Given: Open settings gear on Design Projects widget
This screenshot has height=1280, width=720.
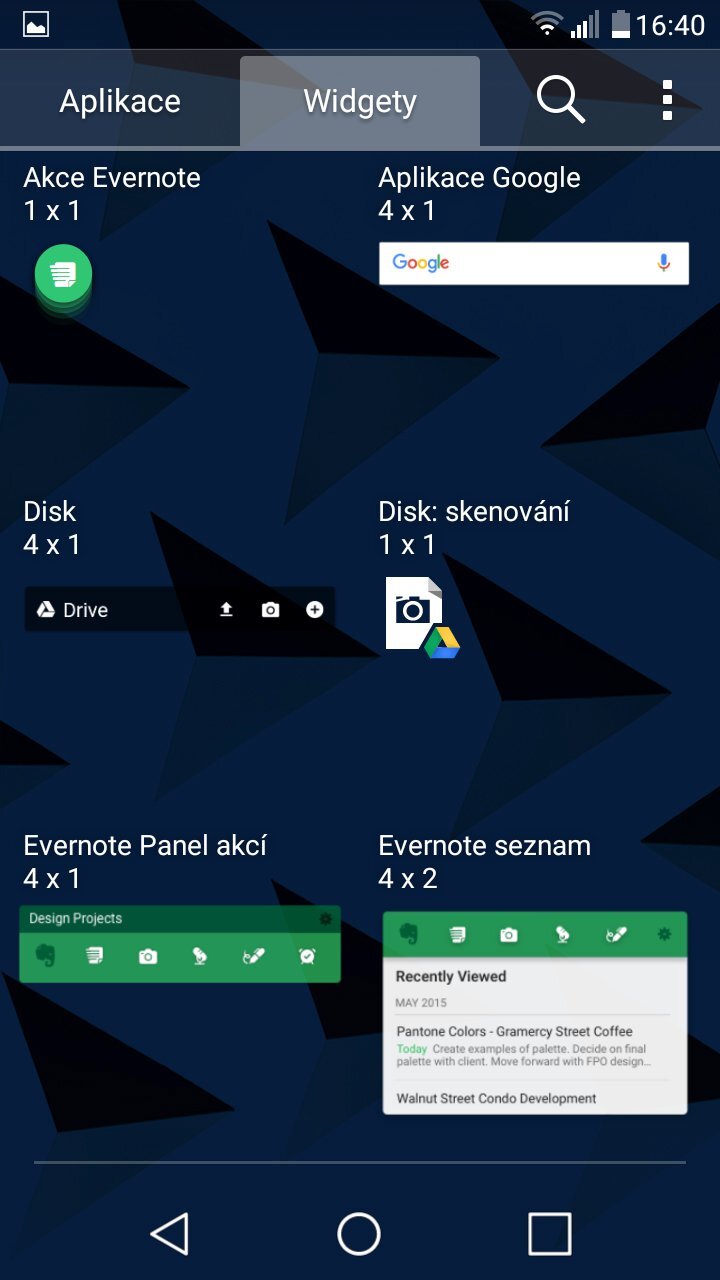Looking at the screenshot, I should [x=326, y=918].
